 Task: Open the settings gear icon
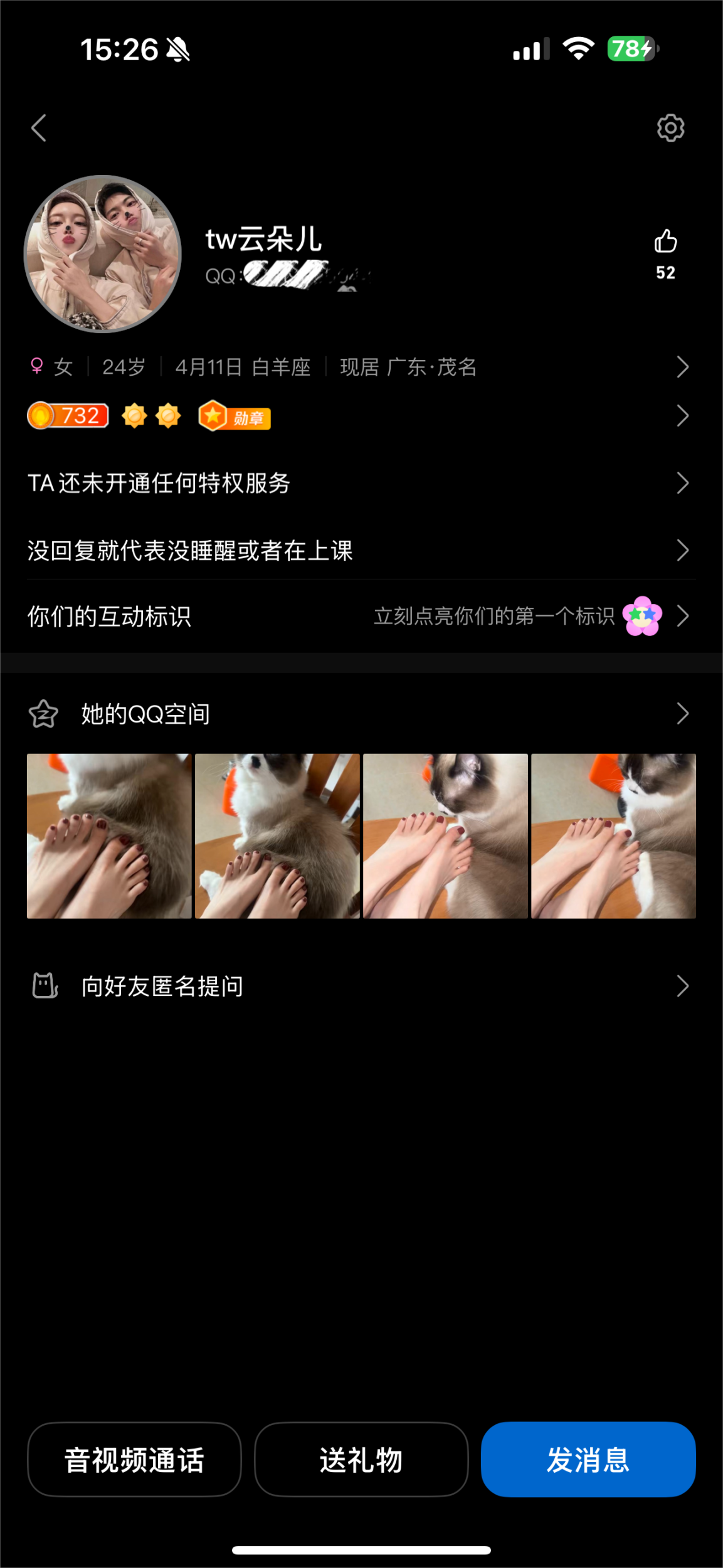[670, 127]
